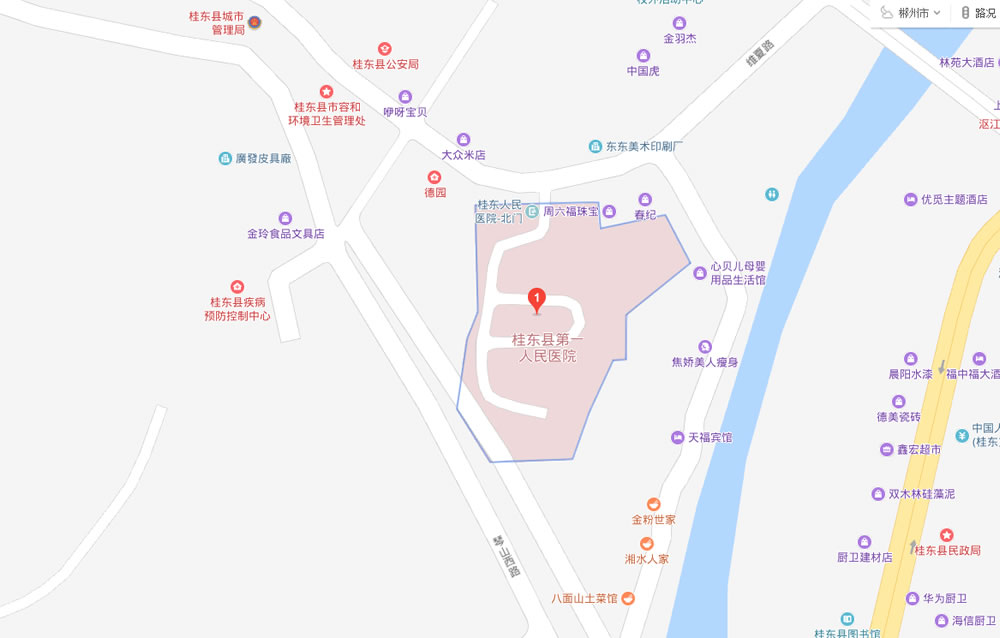Select 天福宾馆 hotel marker
The image size is (1000, 638).
[x=678, y=438]
